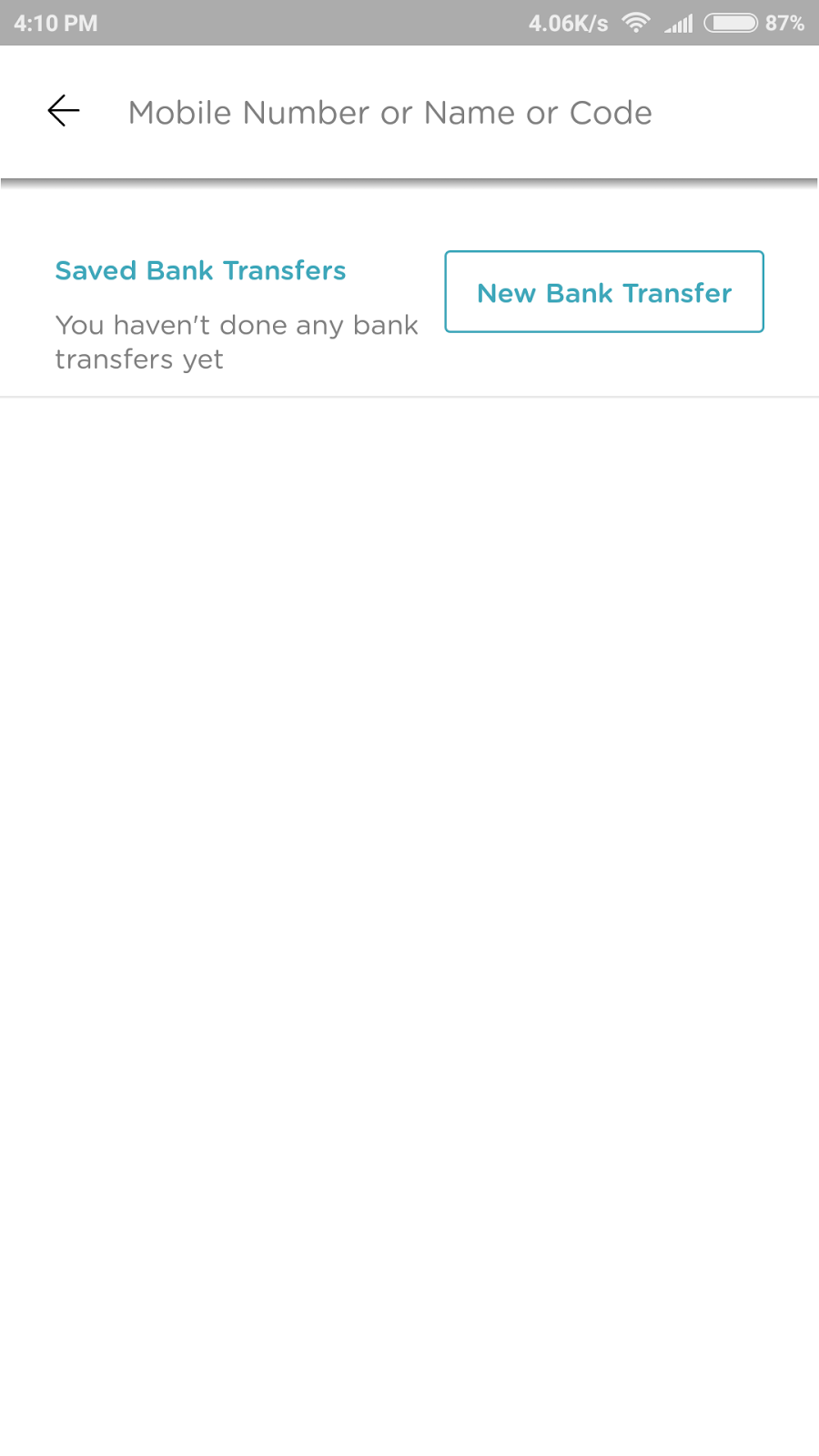Start a New Bank Transfer
This screenshot has height=1456, width=819.
604,292
